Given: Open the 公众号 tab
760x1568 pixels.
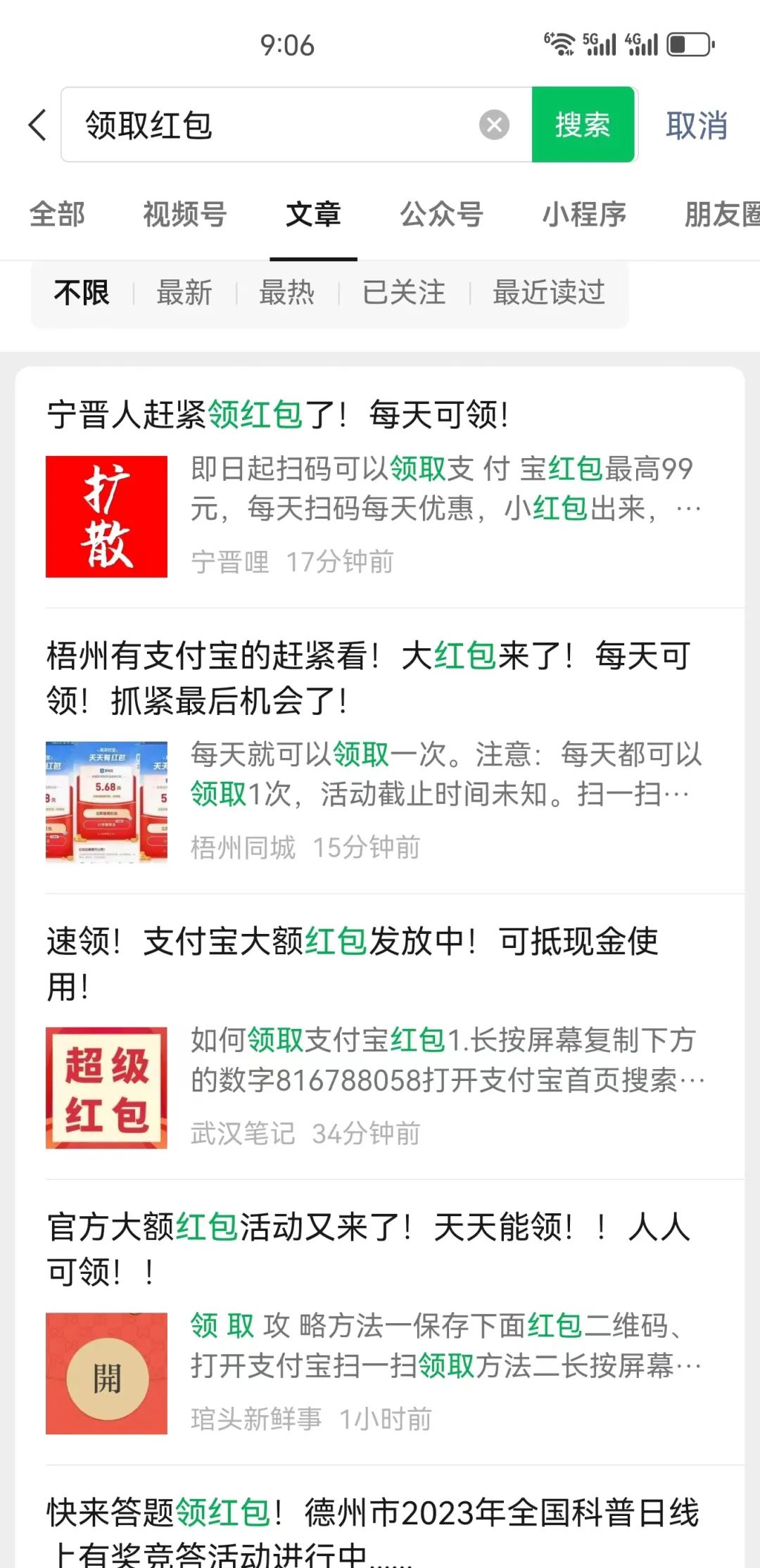Looking at the screenshot, I should pyautogui.click(x=441, y=214).
